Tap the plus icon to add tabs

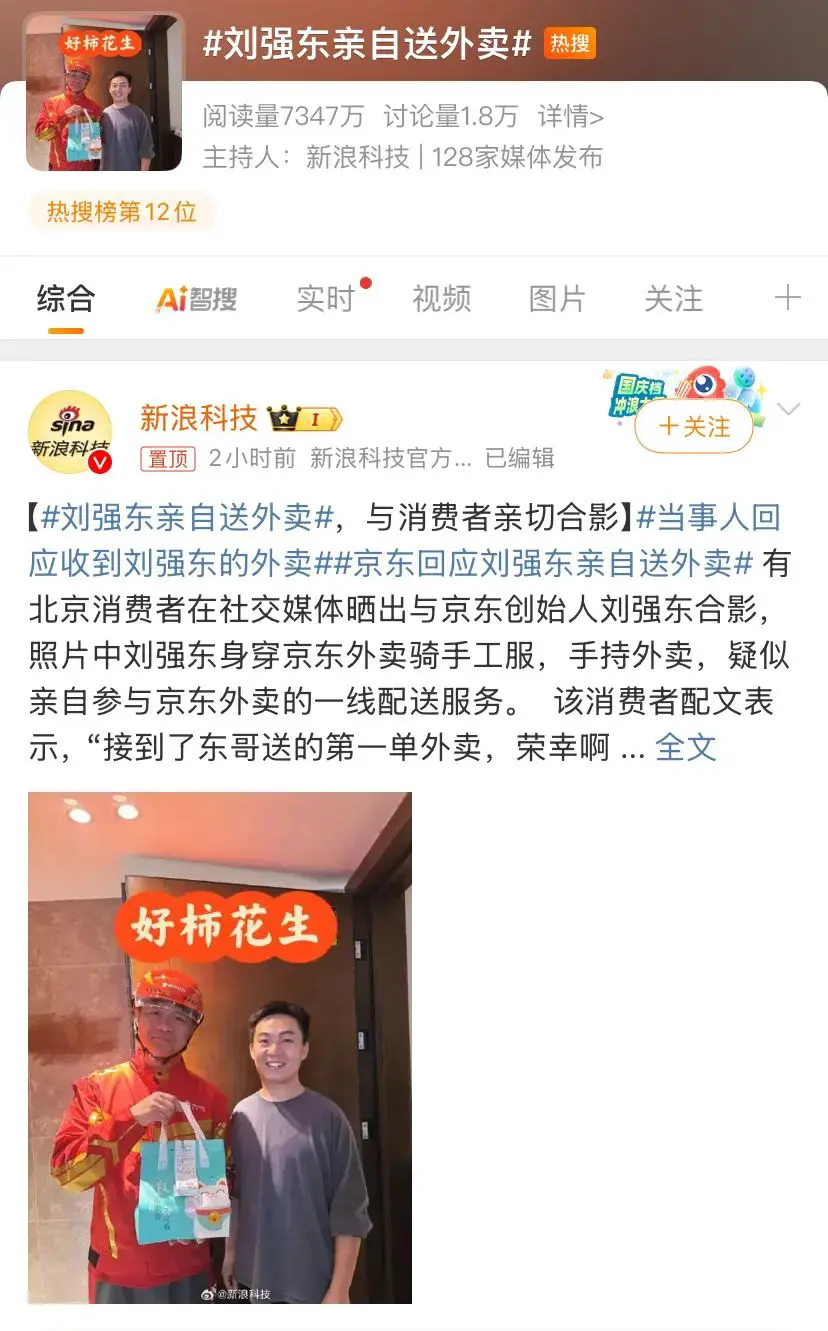point(788,298)
